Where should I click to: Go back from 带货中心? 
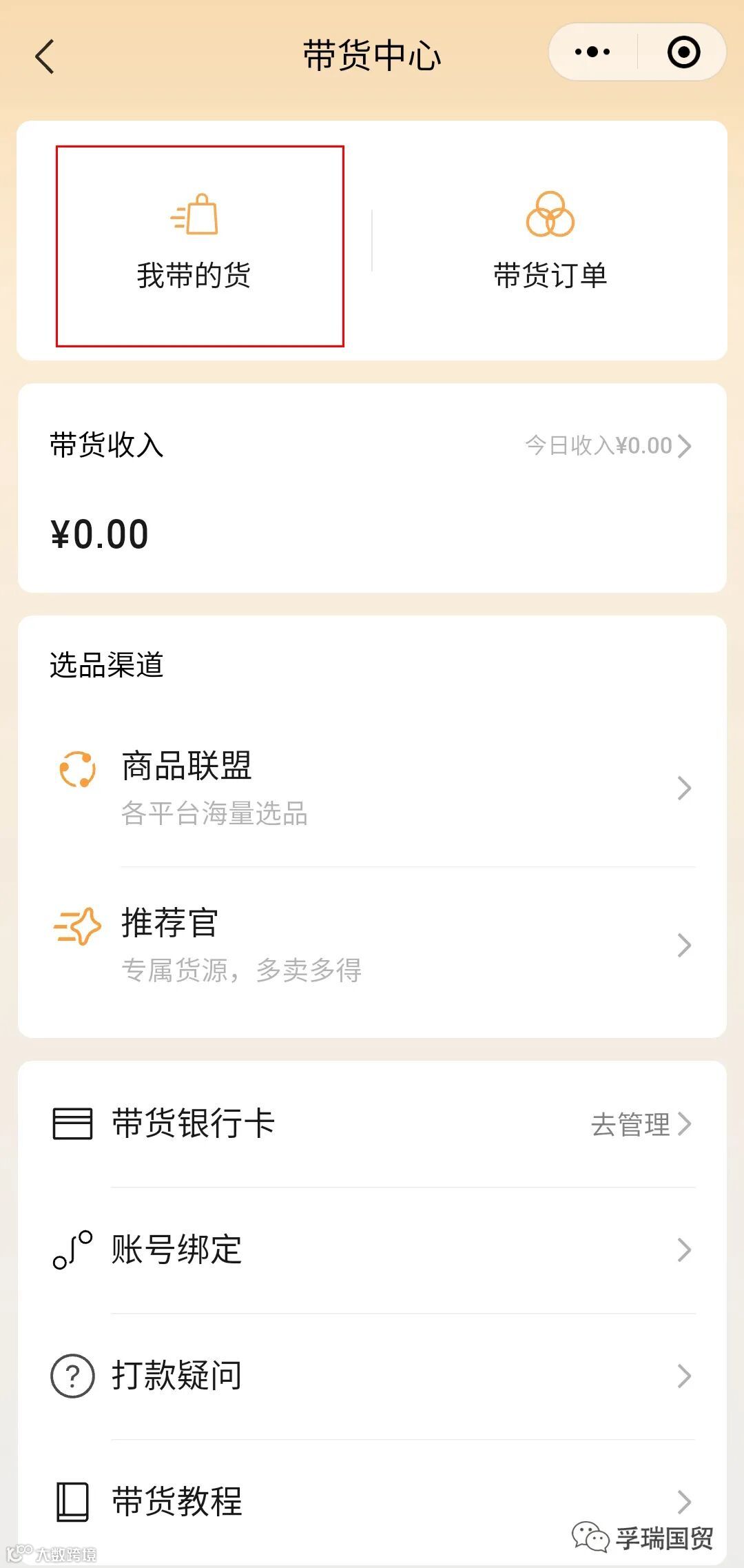45,56
